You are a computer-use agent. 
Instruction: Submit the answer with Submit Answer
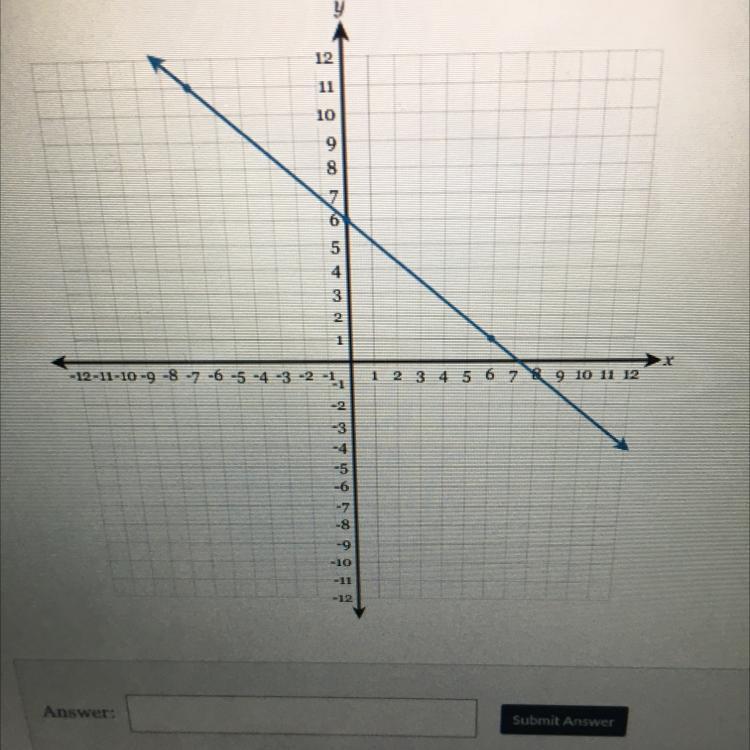pos(564,720)
